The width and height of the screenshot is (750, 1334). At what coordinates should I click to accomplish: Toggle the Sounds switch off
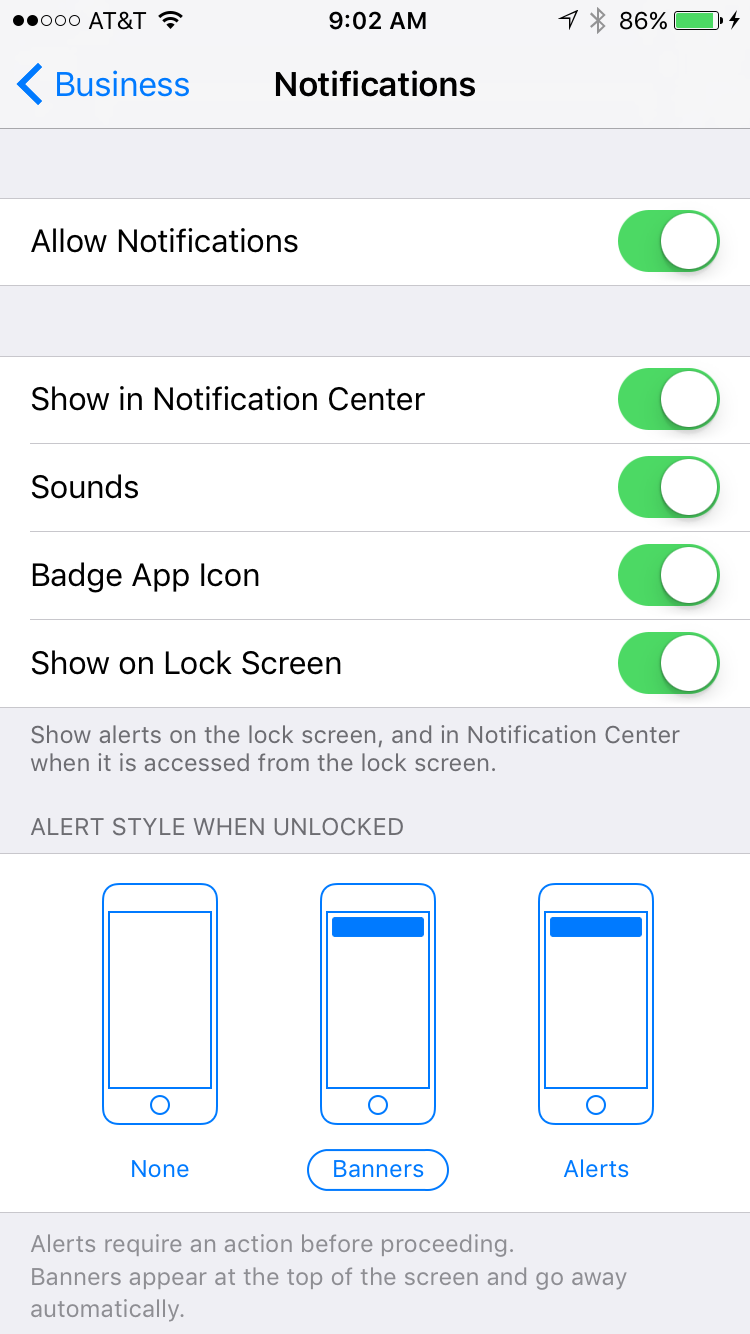pos(668,488)
